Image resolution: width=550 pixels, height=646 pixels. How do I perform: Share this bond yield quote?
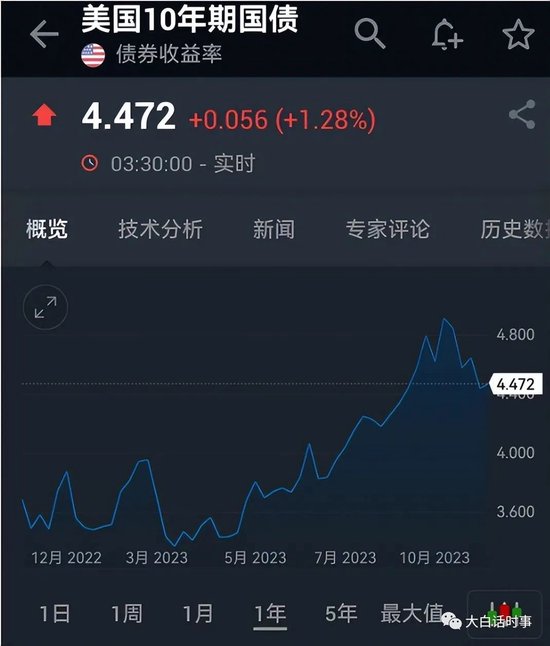click(522, 114)
